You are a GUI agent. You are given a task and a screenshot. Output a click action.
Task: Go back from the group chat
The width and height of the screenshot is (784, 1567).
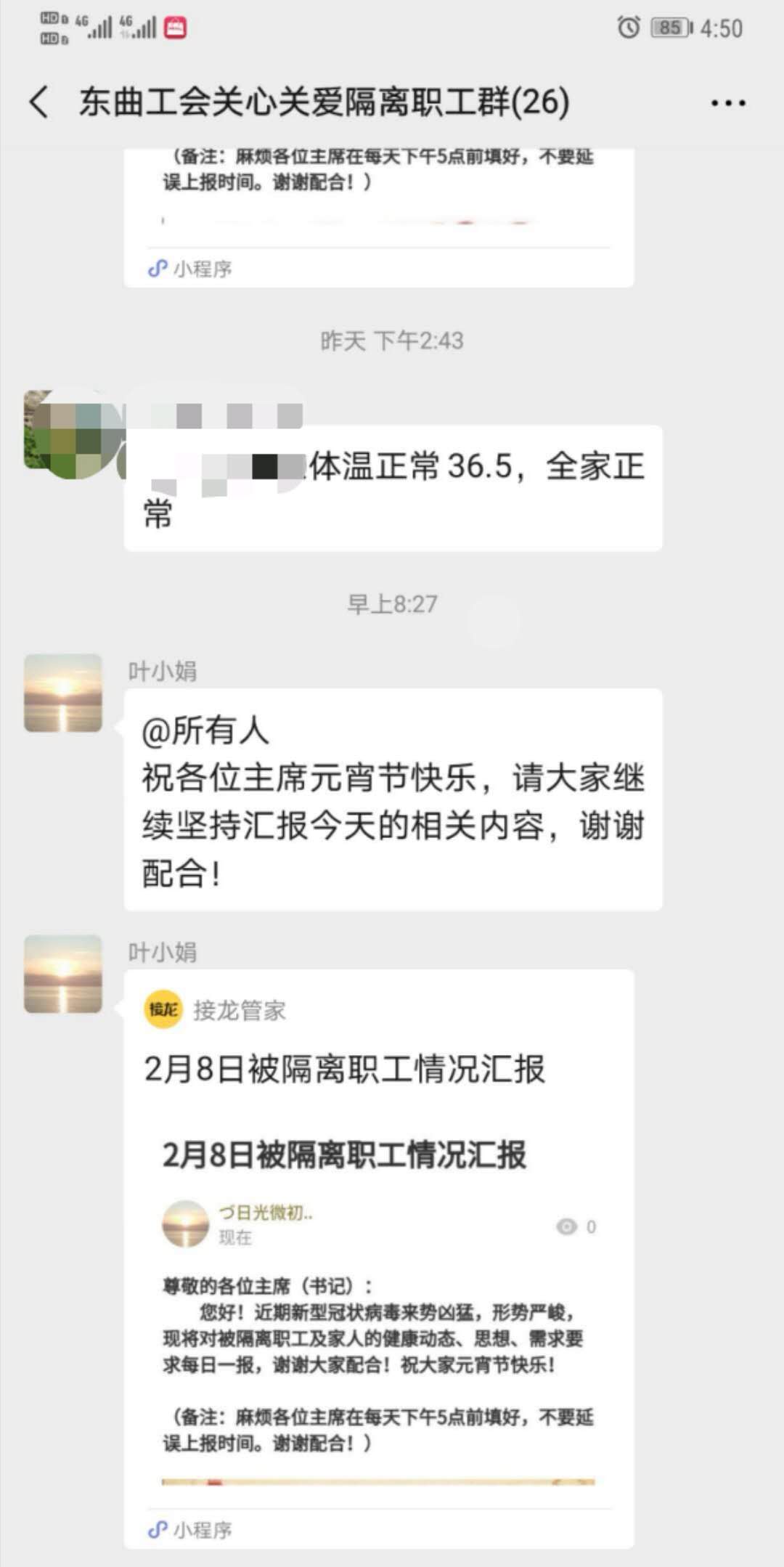pyautogui.click(x=40, y=102)
